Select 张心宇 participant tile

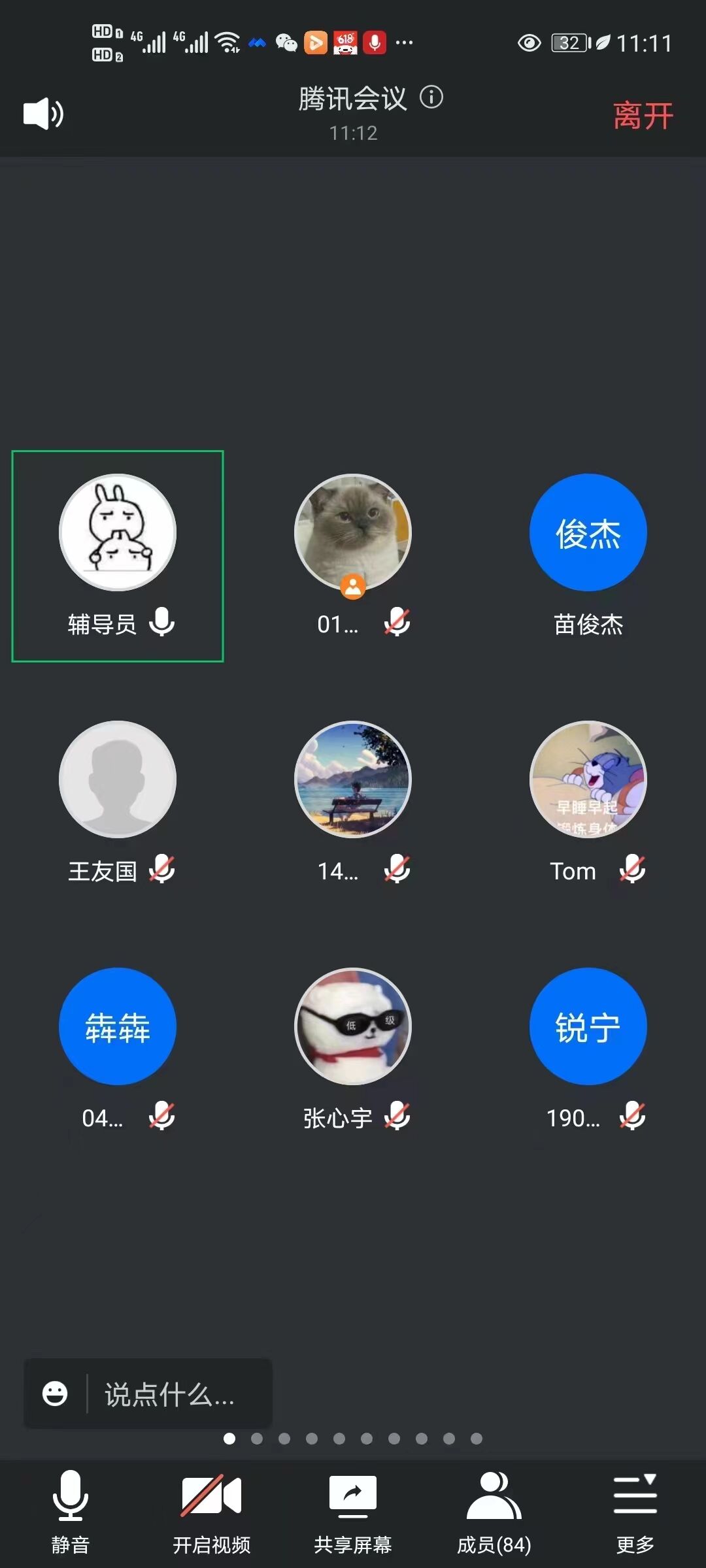[353, 1049]
